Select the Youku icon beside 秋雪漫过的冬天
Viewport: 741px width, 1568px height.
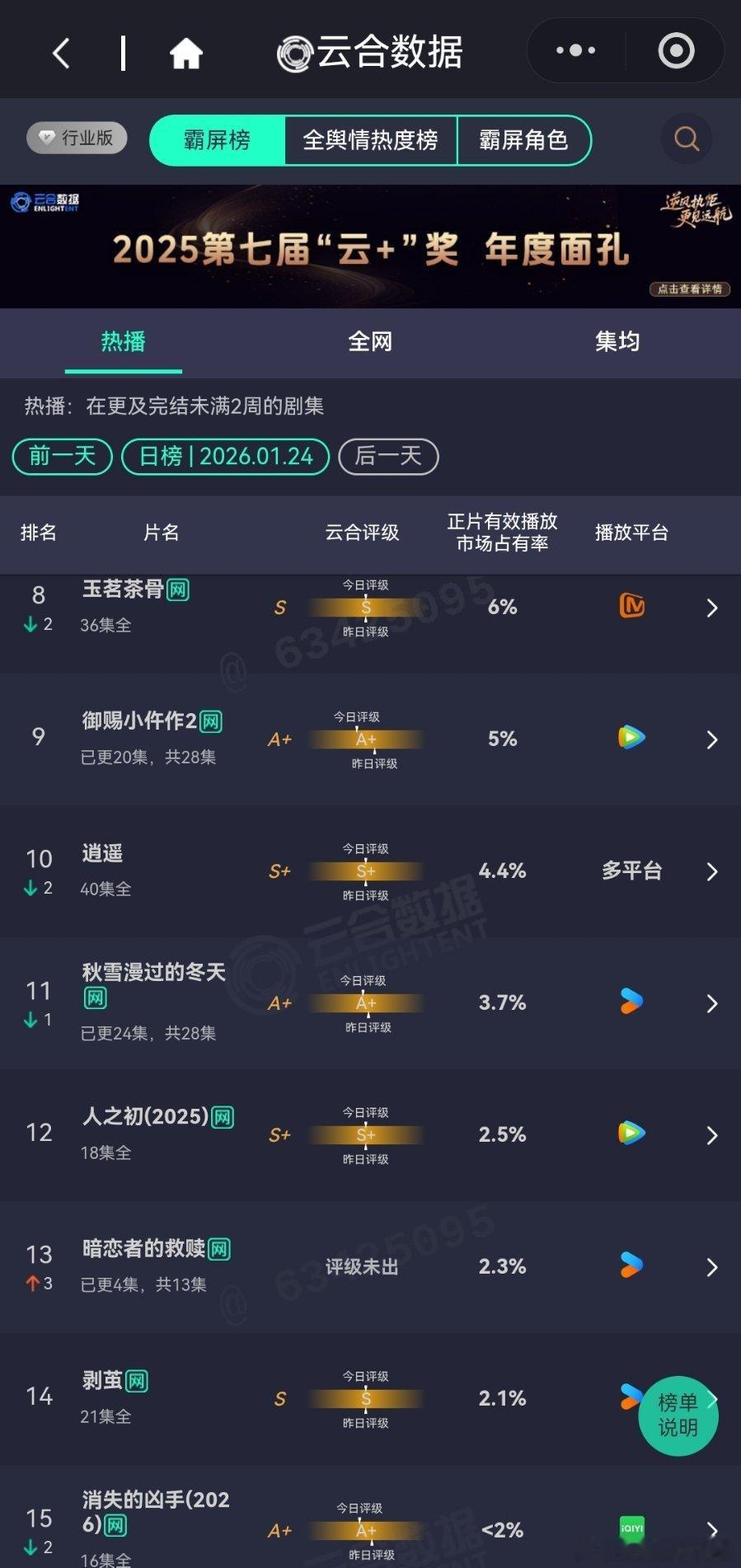click(x=630, y=1003)
